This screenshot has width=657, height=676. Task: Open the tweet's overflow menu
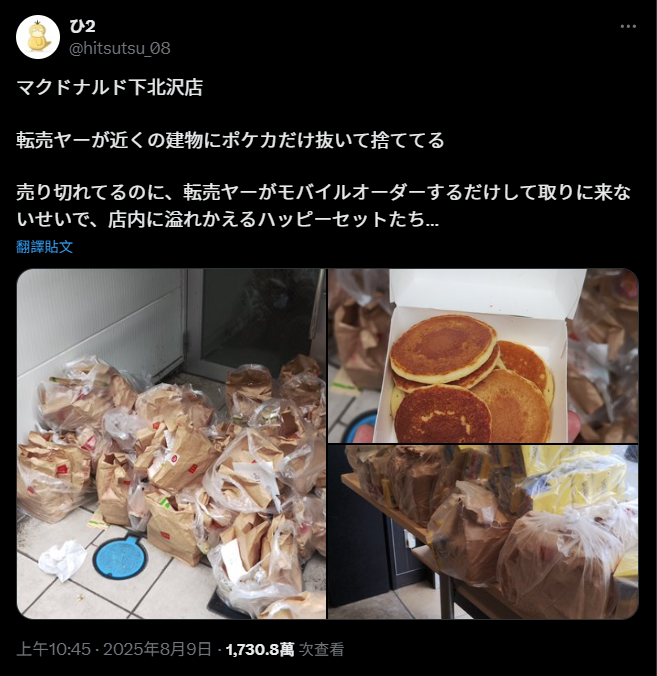[x=628, y=27]
